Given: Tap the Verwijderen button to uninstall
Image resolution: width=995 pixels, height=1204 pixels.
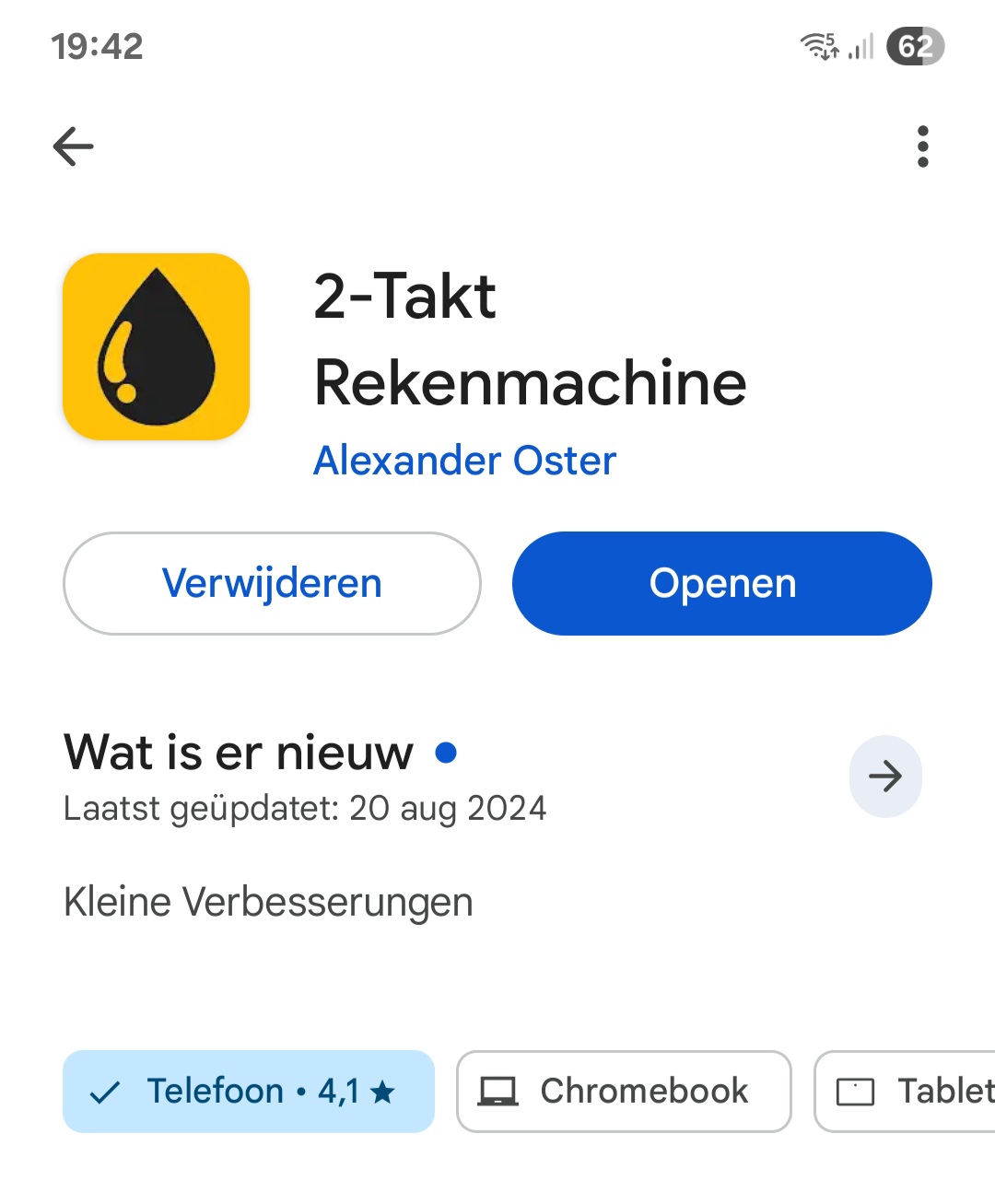Looking at the screenshot, I should point(272,583).
